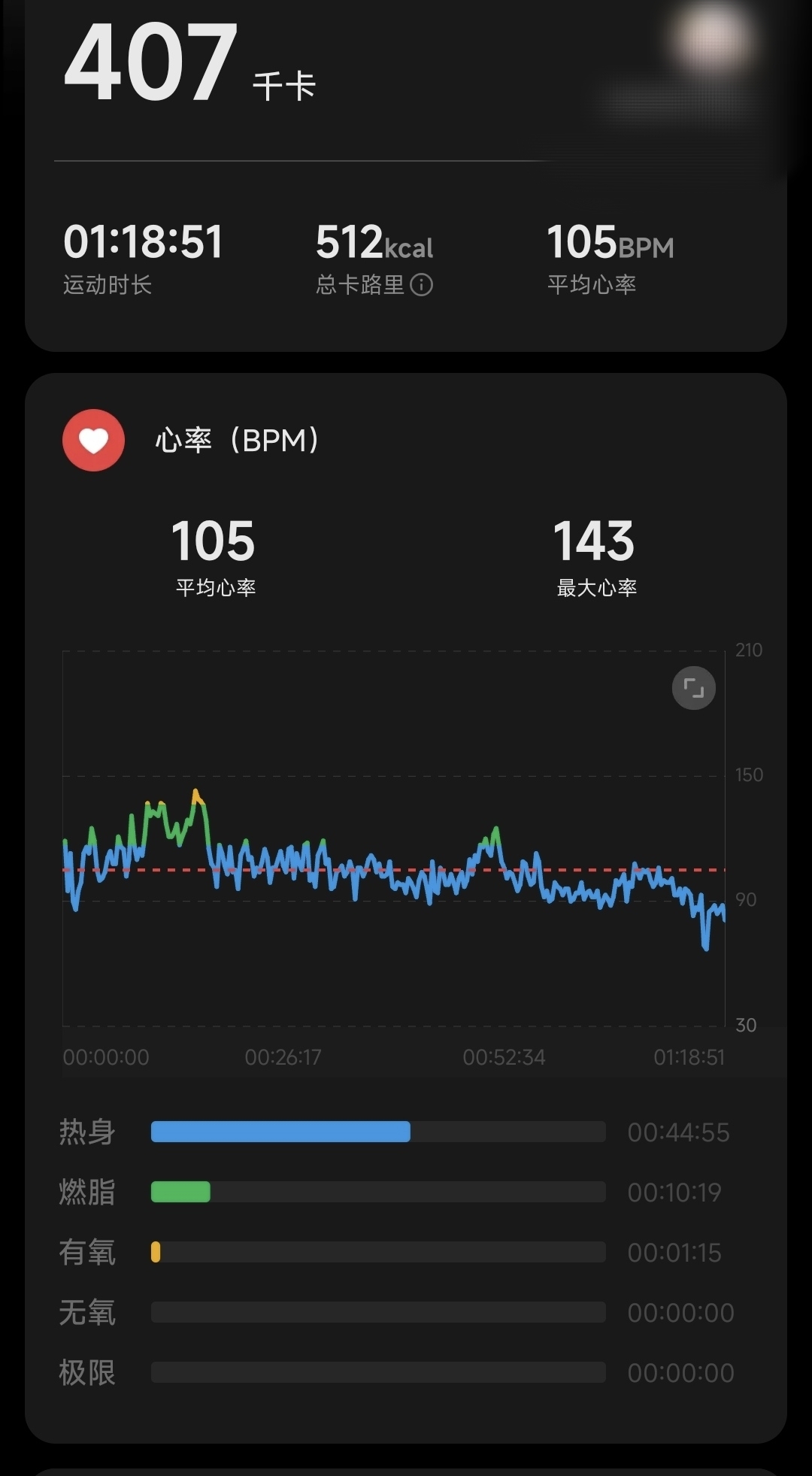Open the total calories info icon
Image resolution: width=812 pixels, height=1476 pixels.
tap(422, 285)
